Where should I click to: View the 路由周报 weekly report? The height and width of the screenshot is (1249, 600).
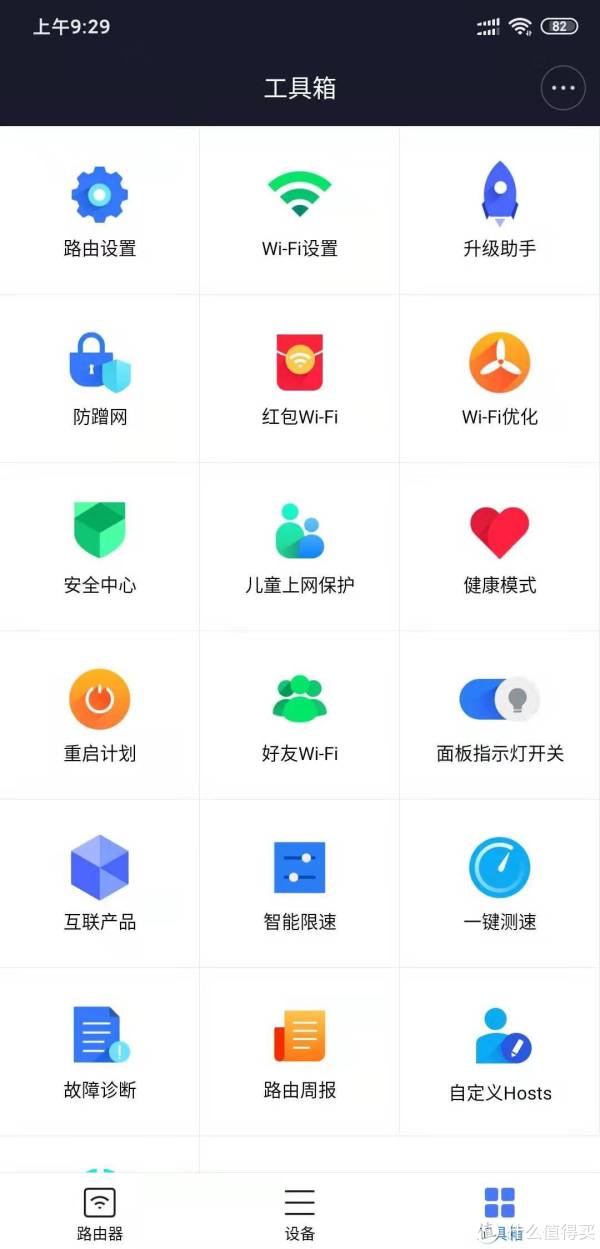(299, 1050)
